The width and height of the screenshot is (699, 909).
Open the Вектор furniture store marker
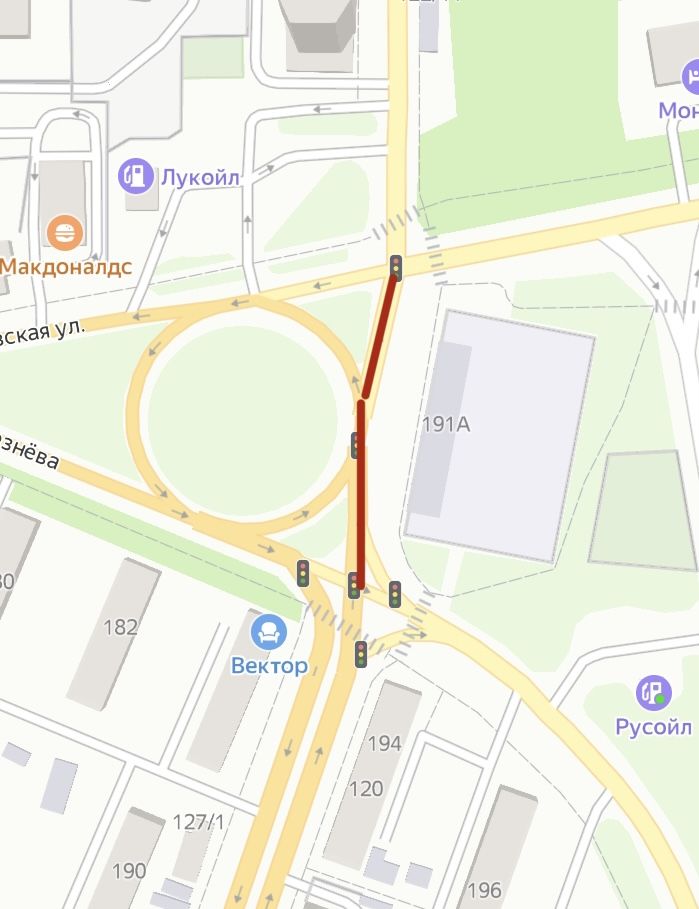[x=269, y=632]
